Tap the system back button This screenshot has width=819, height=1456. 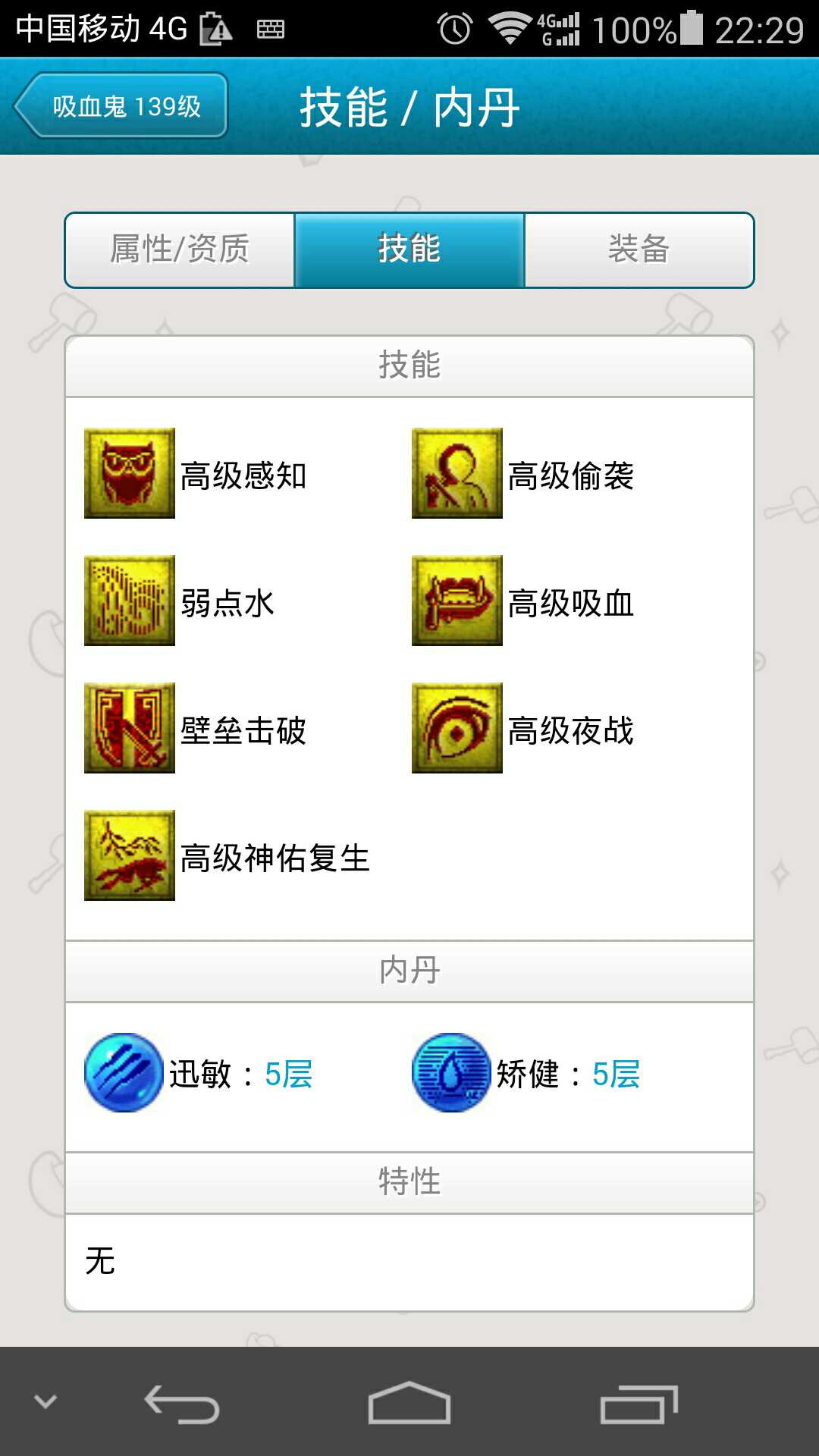[182, 1404]
